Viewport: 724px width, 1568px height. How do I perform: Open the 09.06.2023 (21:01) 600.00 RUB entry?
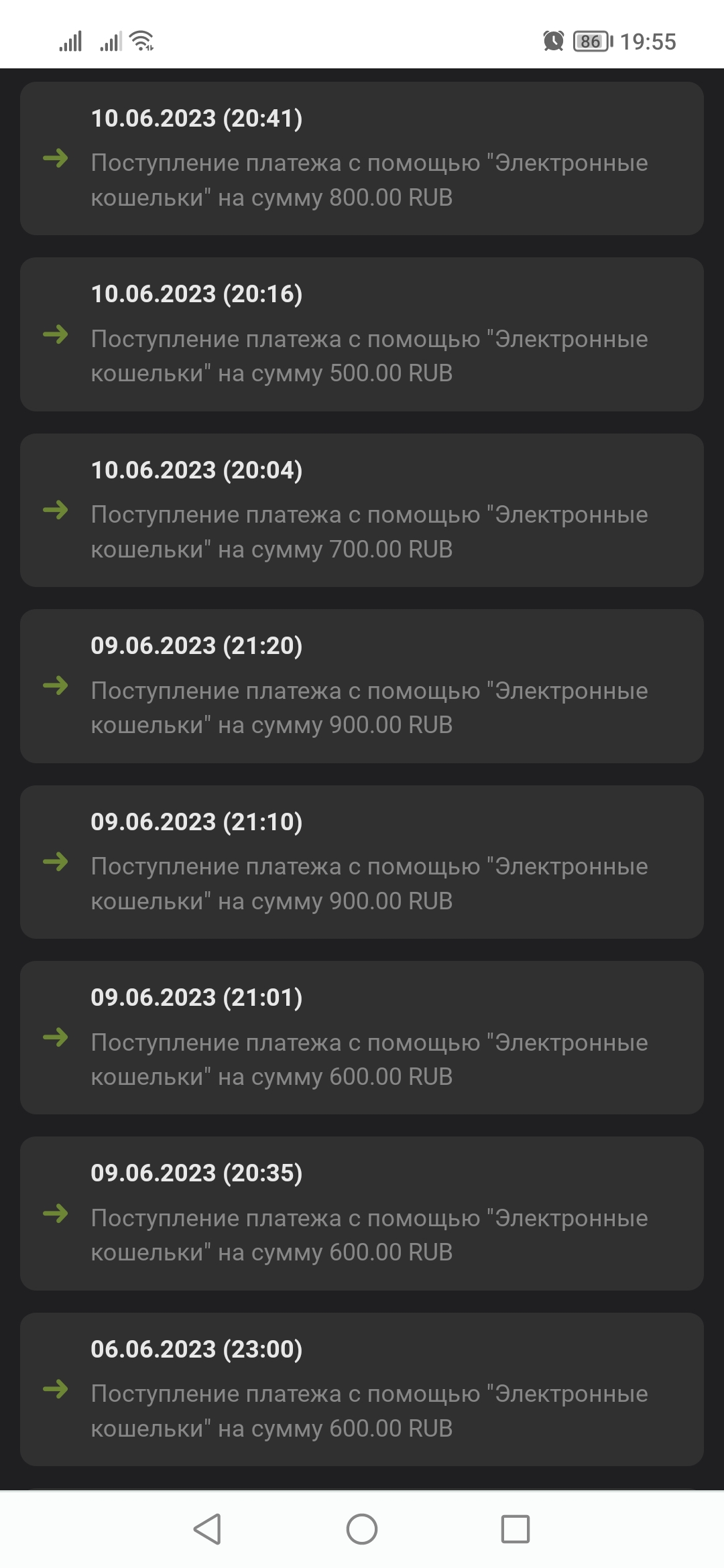point(362,1038)
